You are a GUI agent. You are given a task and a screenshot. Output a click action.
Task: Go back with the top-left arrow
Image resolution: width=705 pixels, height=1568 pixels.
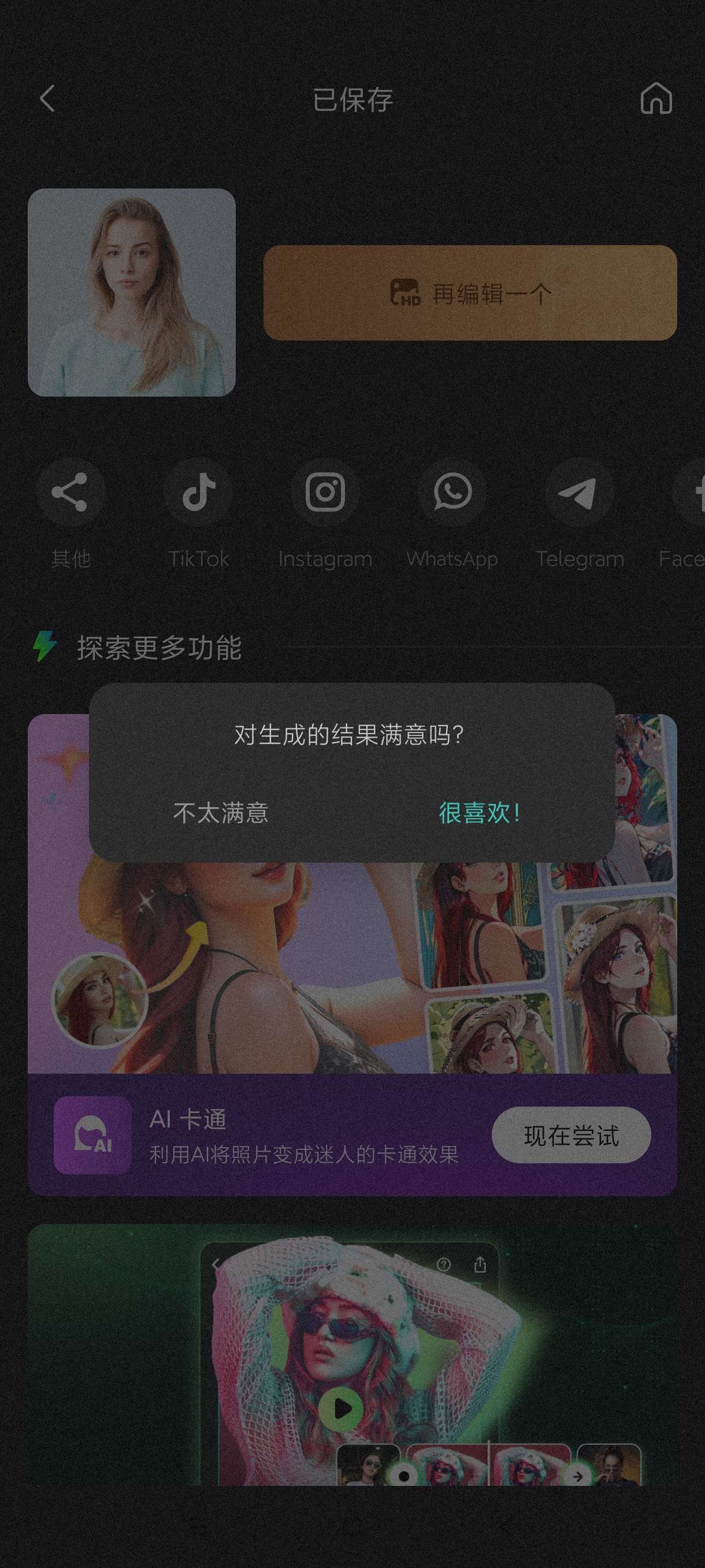click(x=47, y=99)
